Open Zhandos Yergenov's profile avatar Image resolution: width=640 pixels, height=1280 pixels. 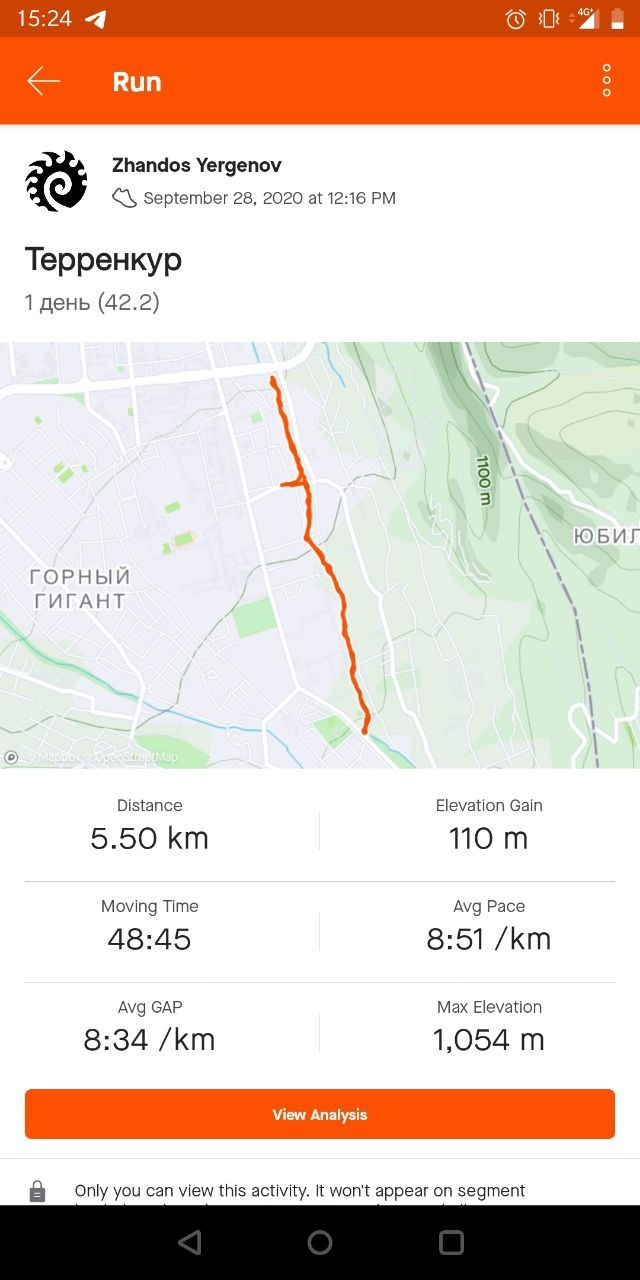click(56, 181)
